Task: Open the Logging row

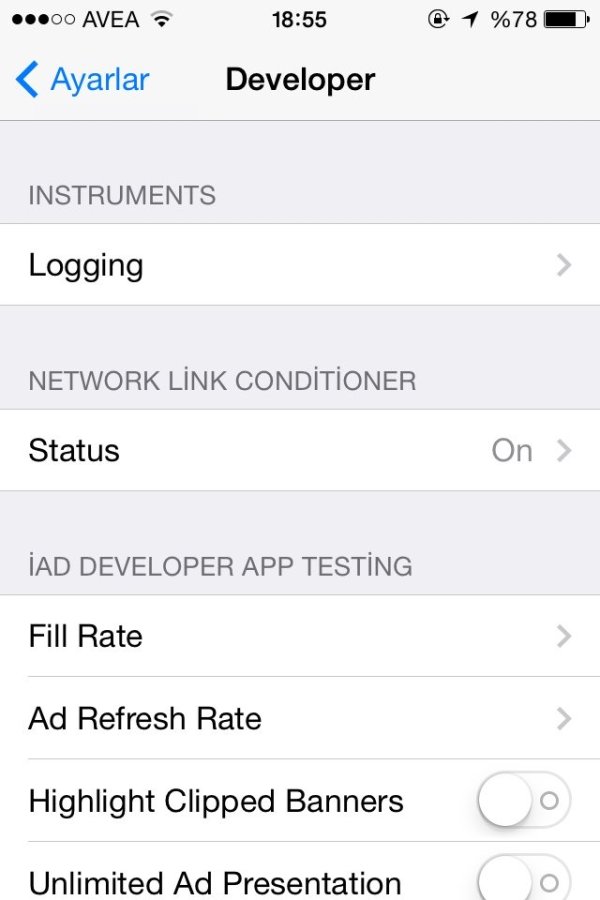Action: [x=300, y=265]
